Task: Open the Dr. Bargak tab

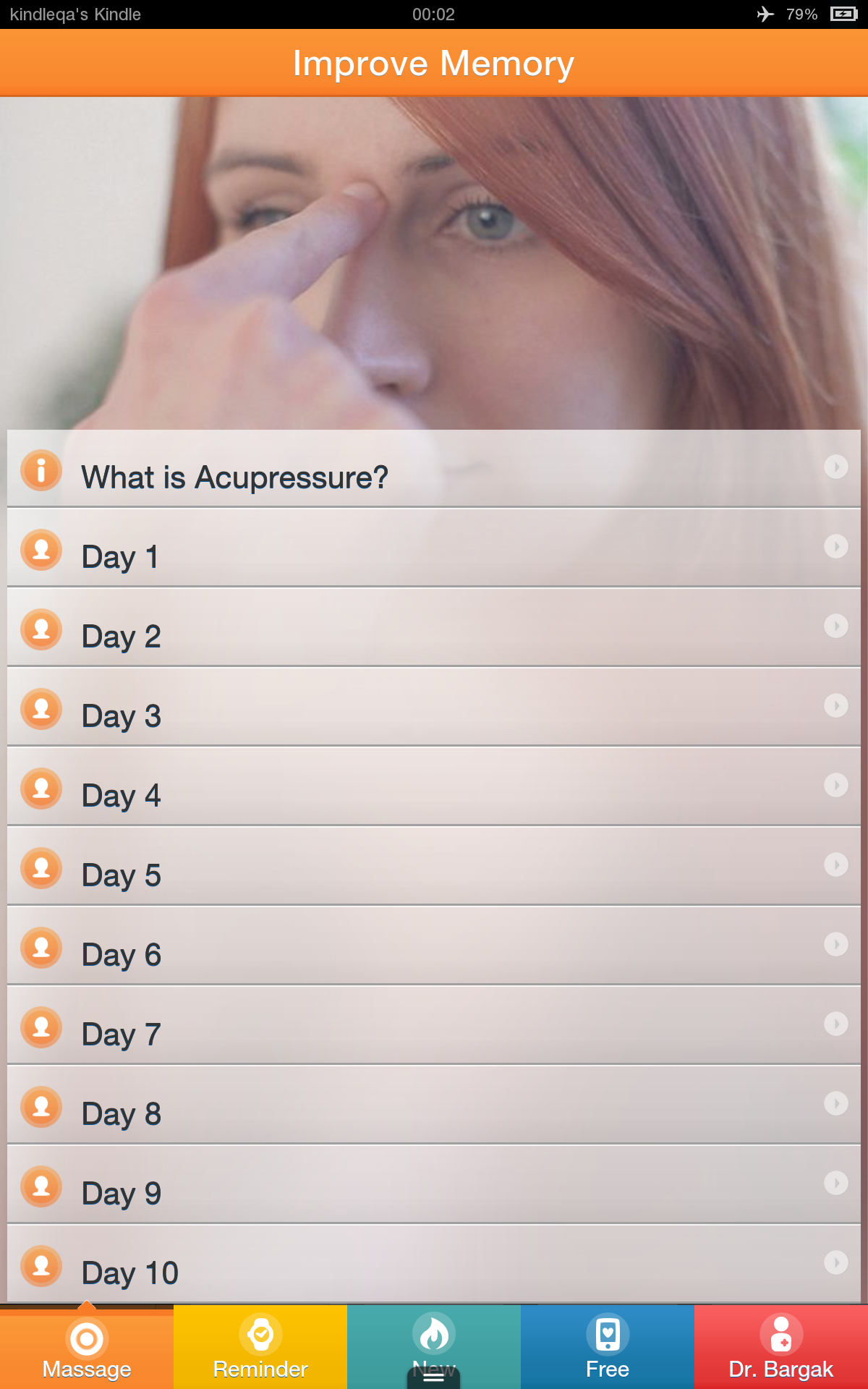Action: click(781, 1347)
